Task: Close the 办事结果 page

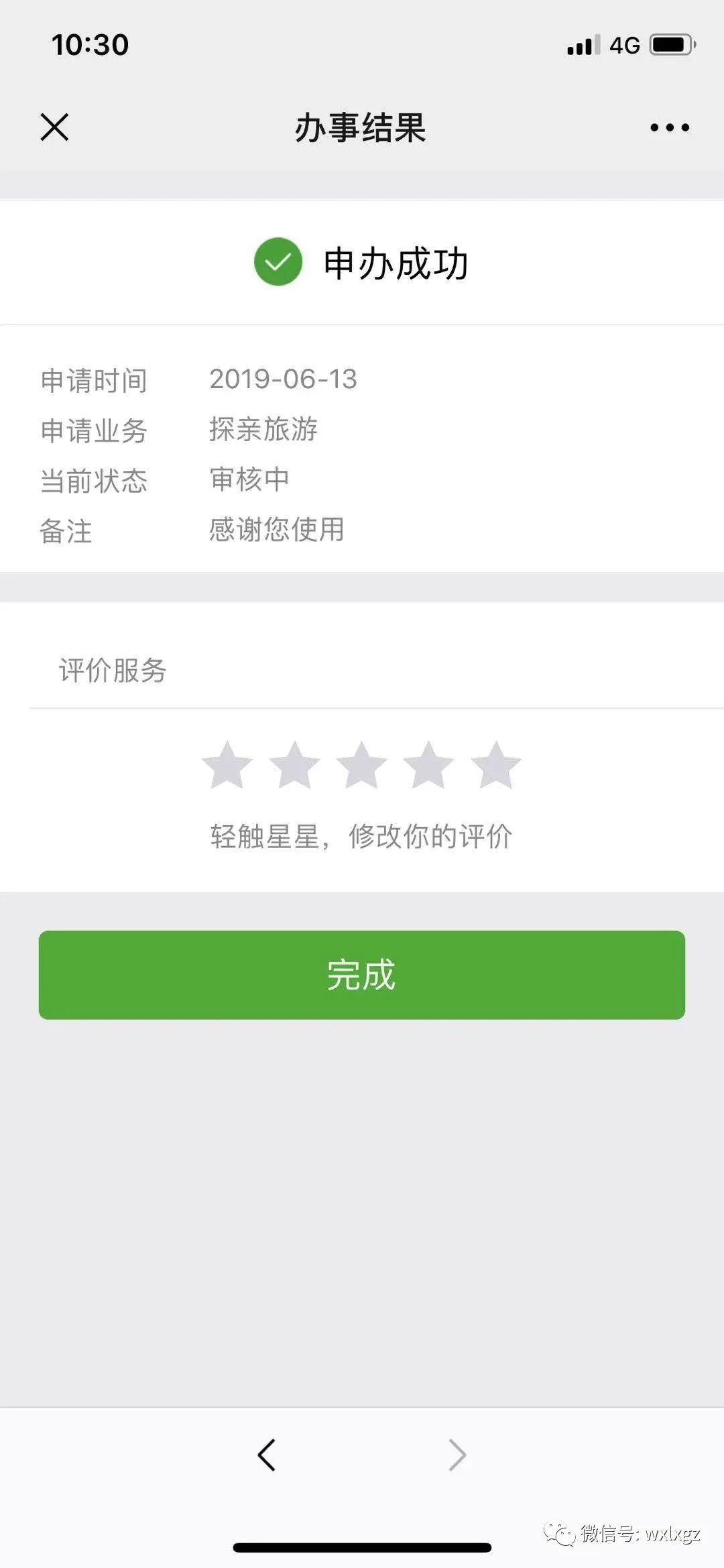Action: 54,127
